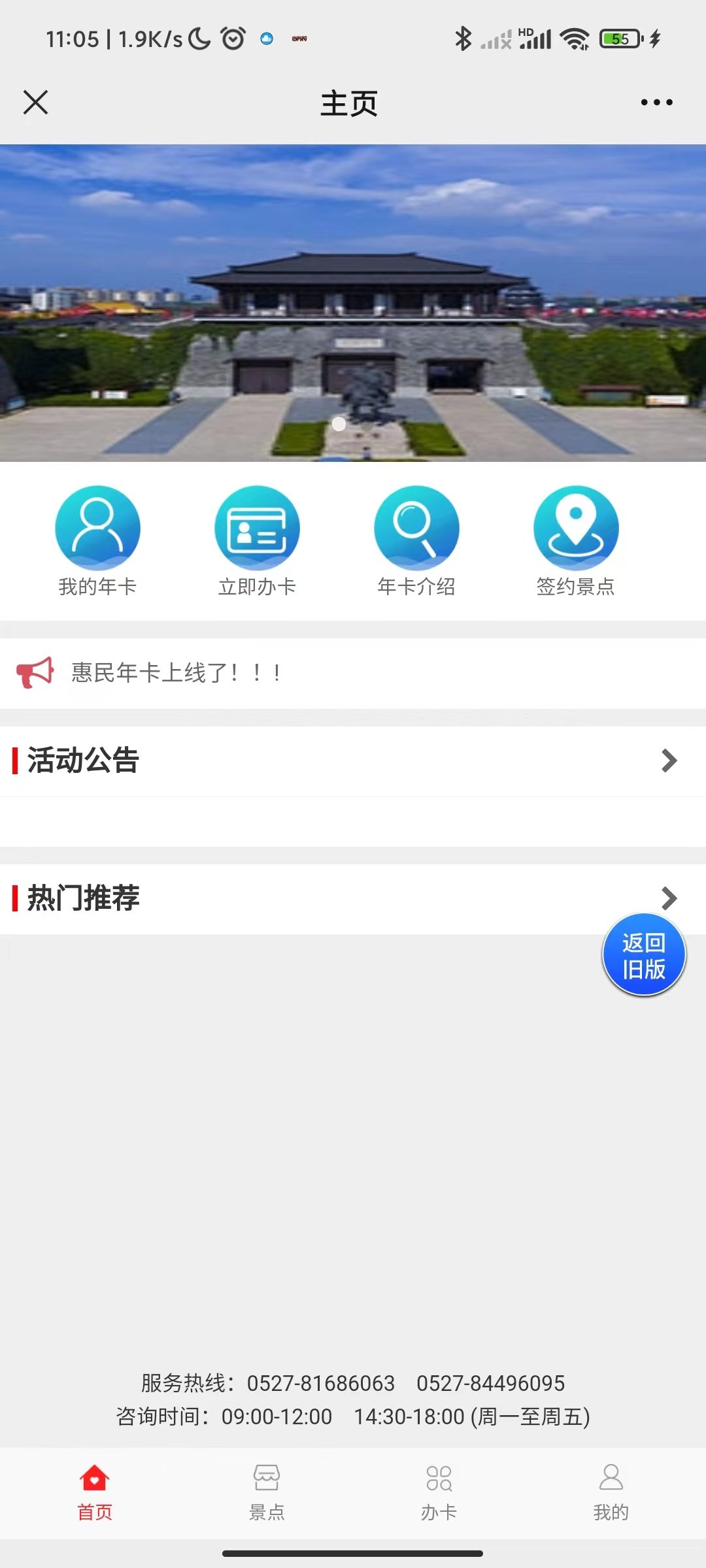
Task: Expand the 活动公告 section
Action: [668, 760]
